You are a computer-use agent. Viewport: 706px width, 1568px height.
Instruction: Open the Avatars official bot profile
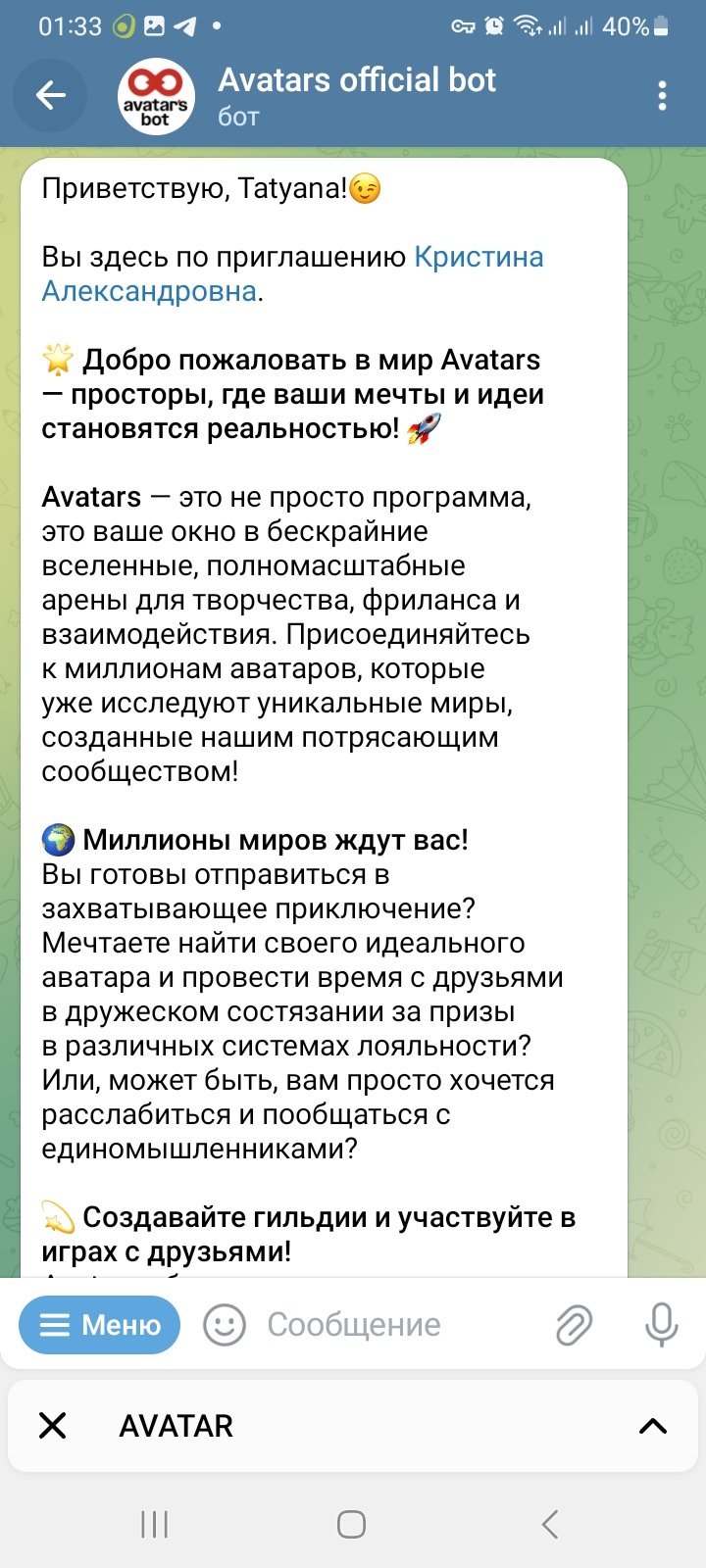point(357,95)
